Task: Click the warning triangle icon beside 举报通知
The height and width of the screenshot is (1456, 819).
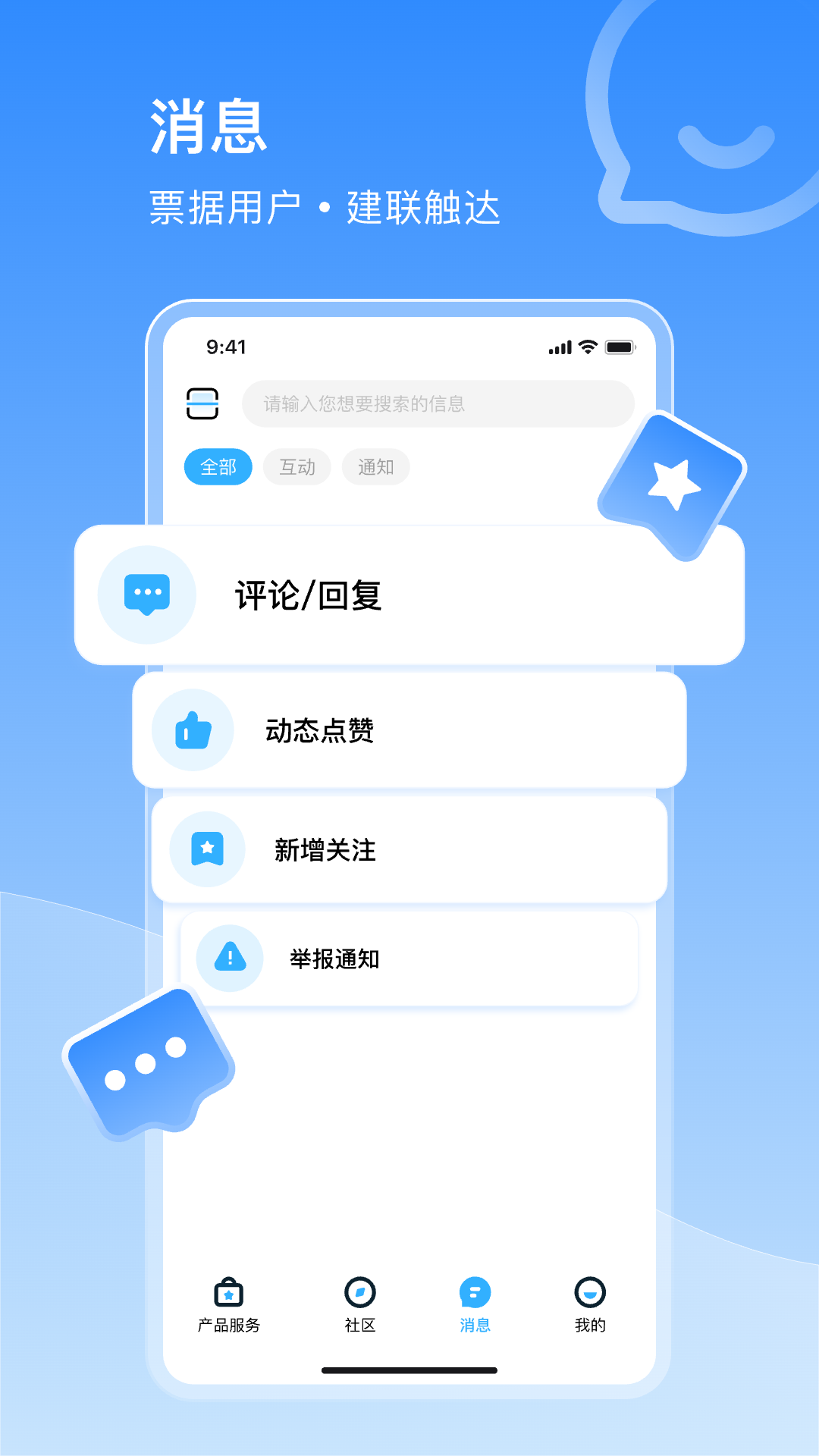Action: pos(230,958)
